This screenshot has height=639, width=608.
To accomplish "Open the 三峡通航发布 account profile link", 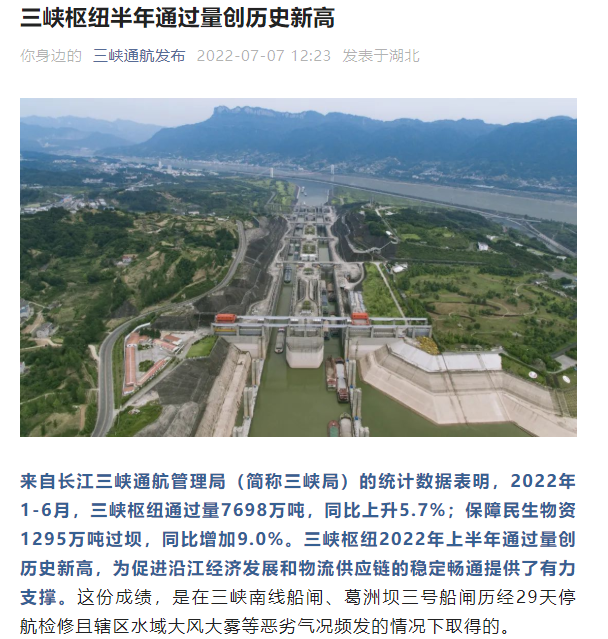I will click(x=139, y=56).
